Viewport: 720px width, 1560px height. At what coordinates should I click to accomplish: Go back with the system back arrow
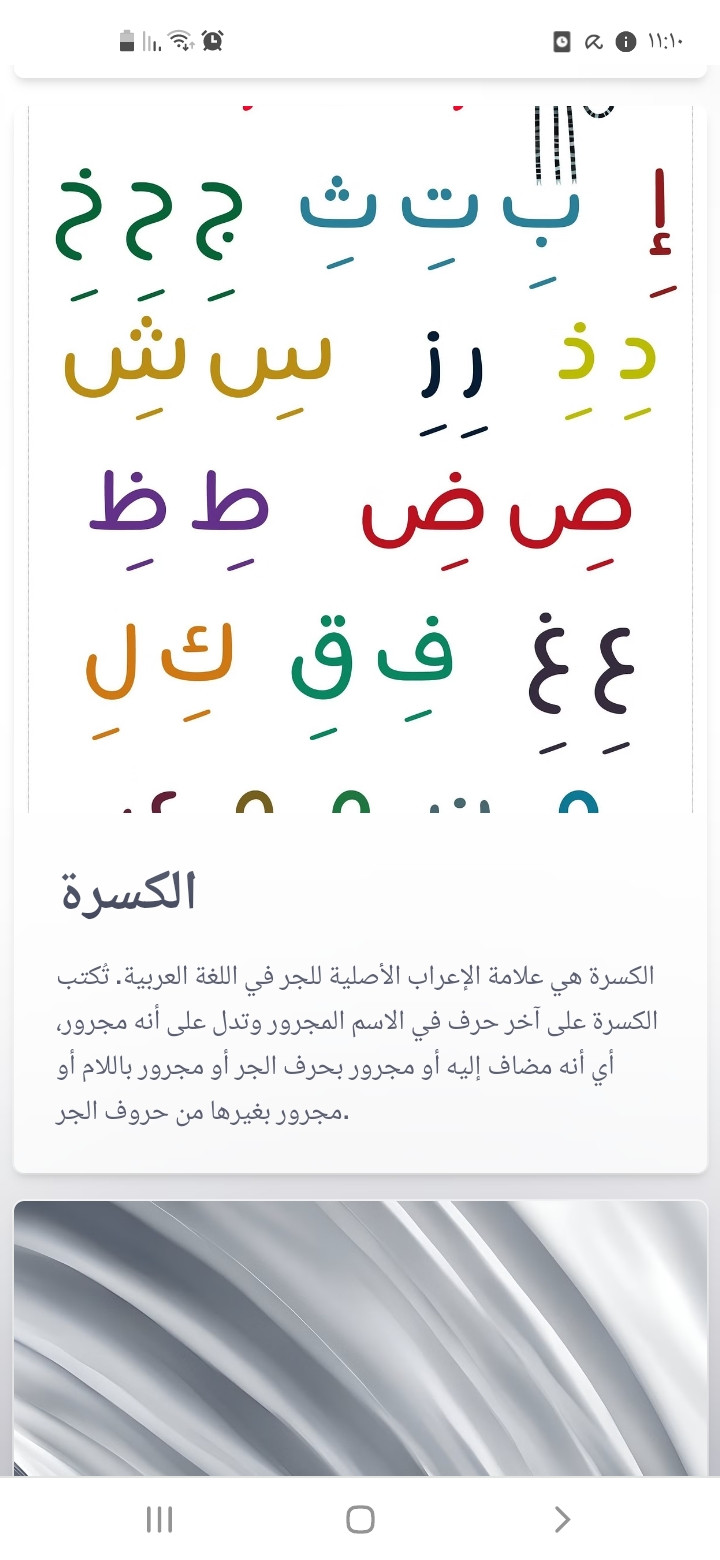(562, 1520)
